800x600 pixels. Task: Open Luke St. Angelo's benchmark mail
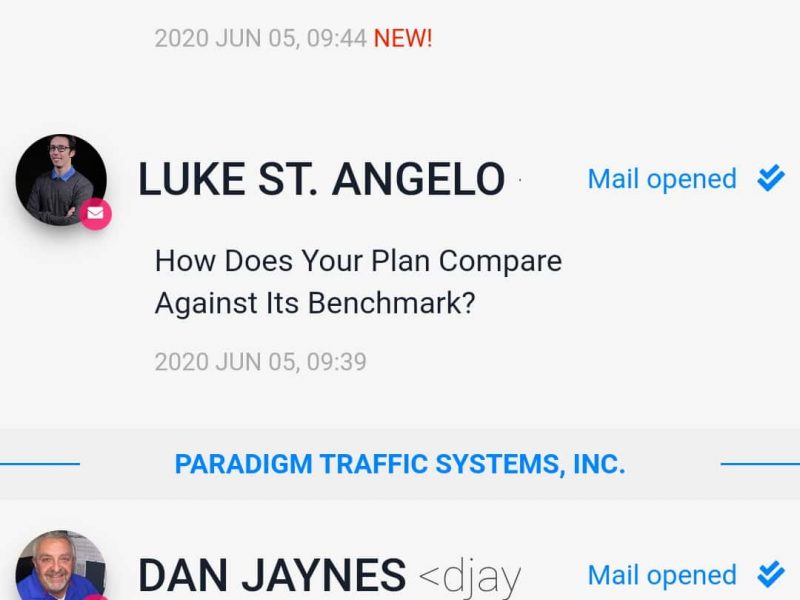coord(358,281)
